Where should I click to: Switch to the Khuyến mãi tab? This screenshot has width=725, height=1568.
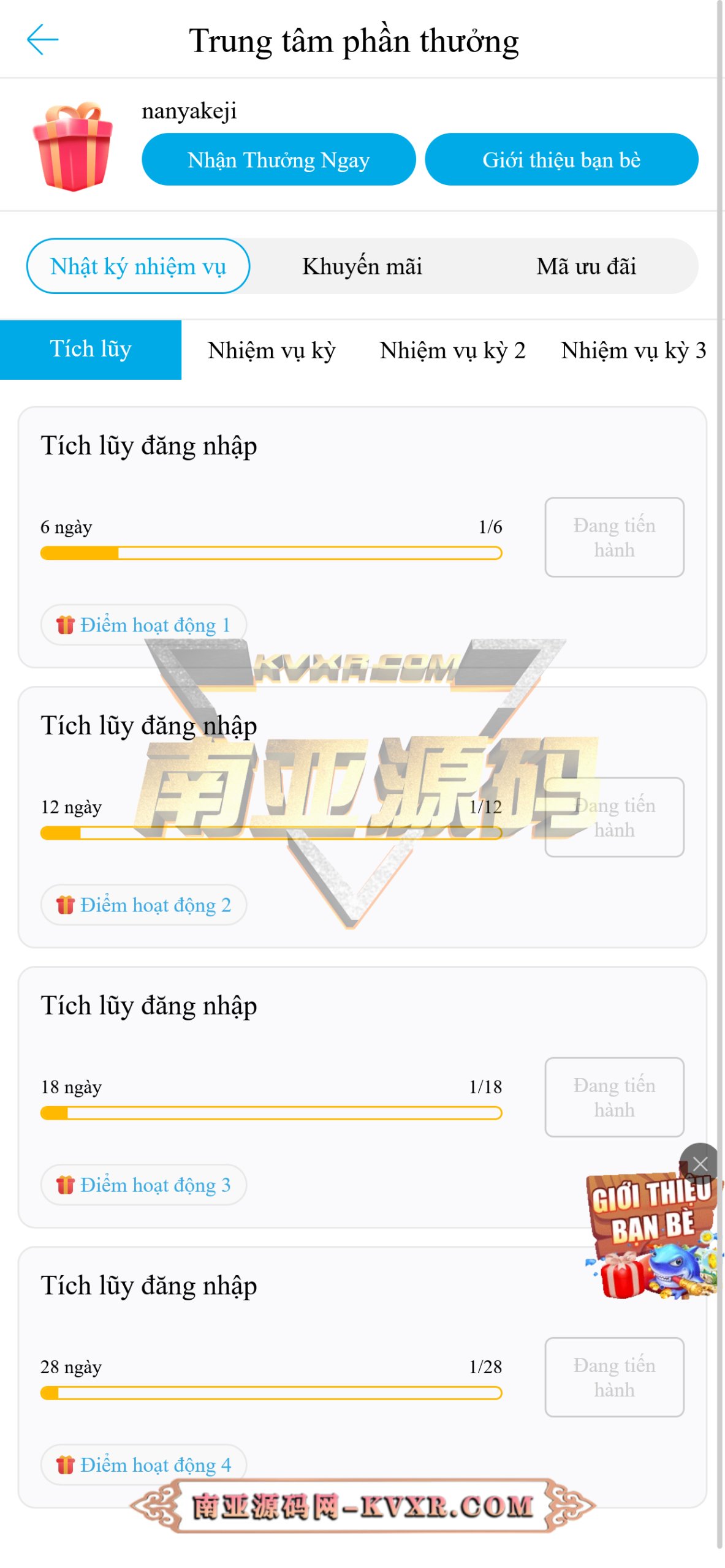[362, 266]
